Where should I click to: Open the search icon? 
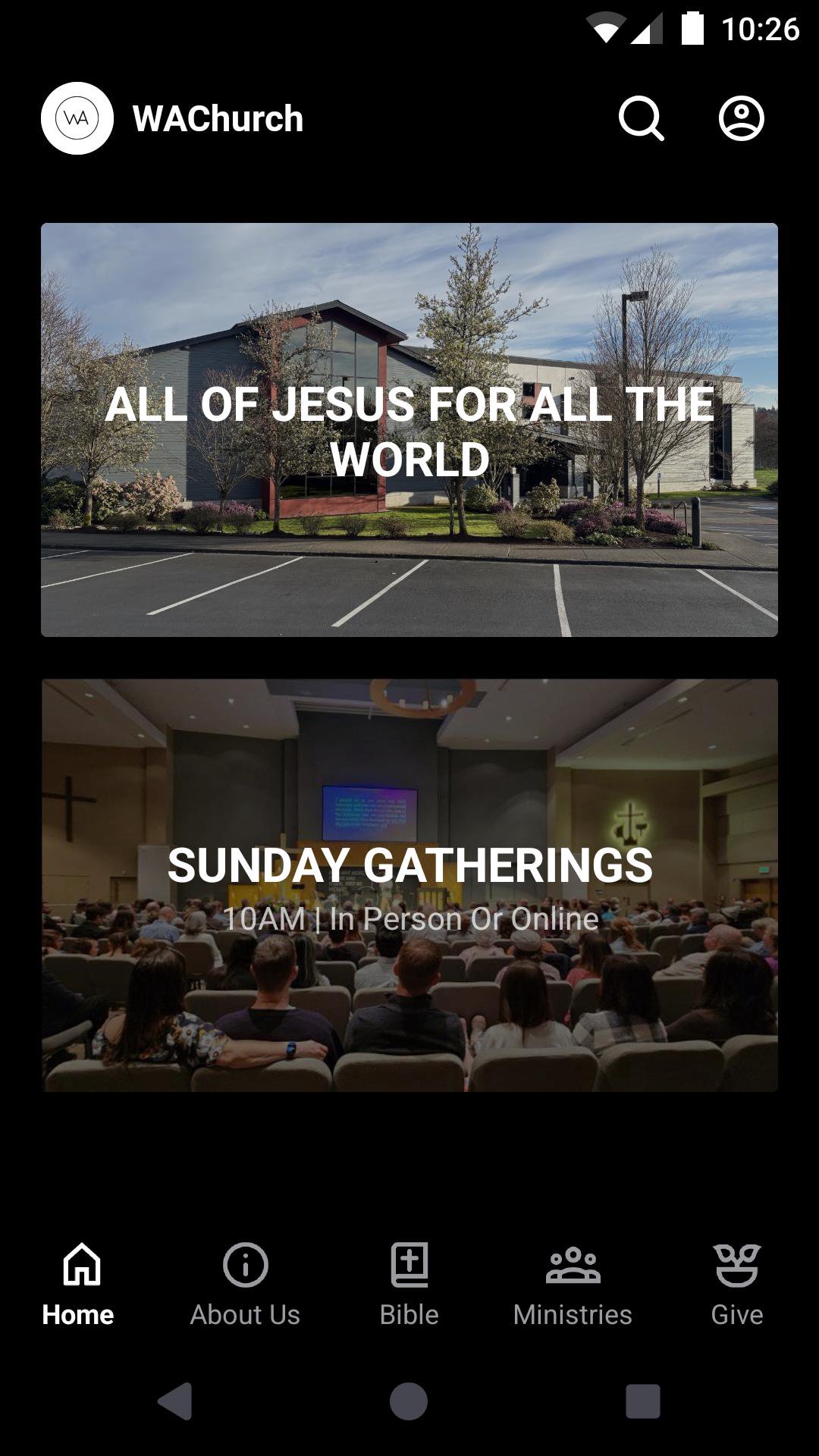[641, 118]
